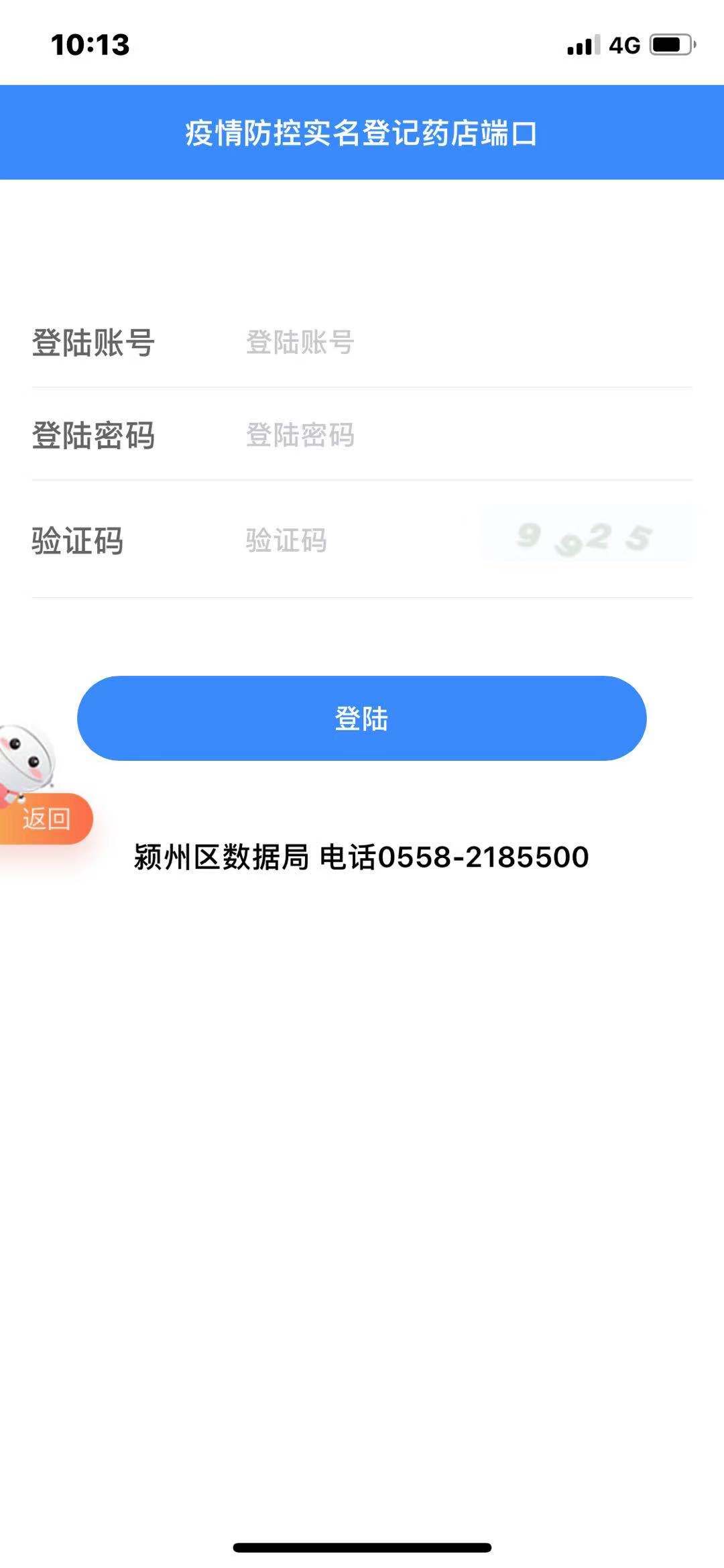The image size is (724, 1568).
Task: Select the 验证码 text field
Action: (x=355, y=540)
